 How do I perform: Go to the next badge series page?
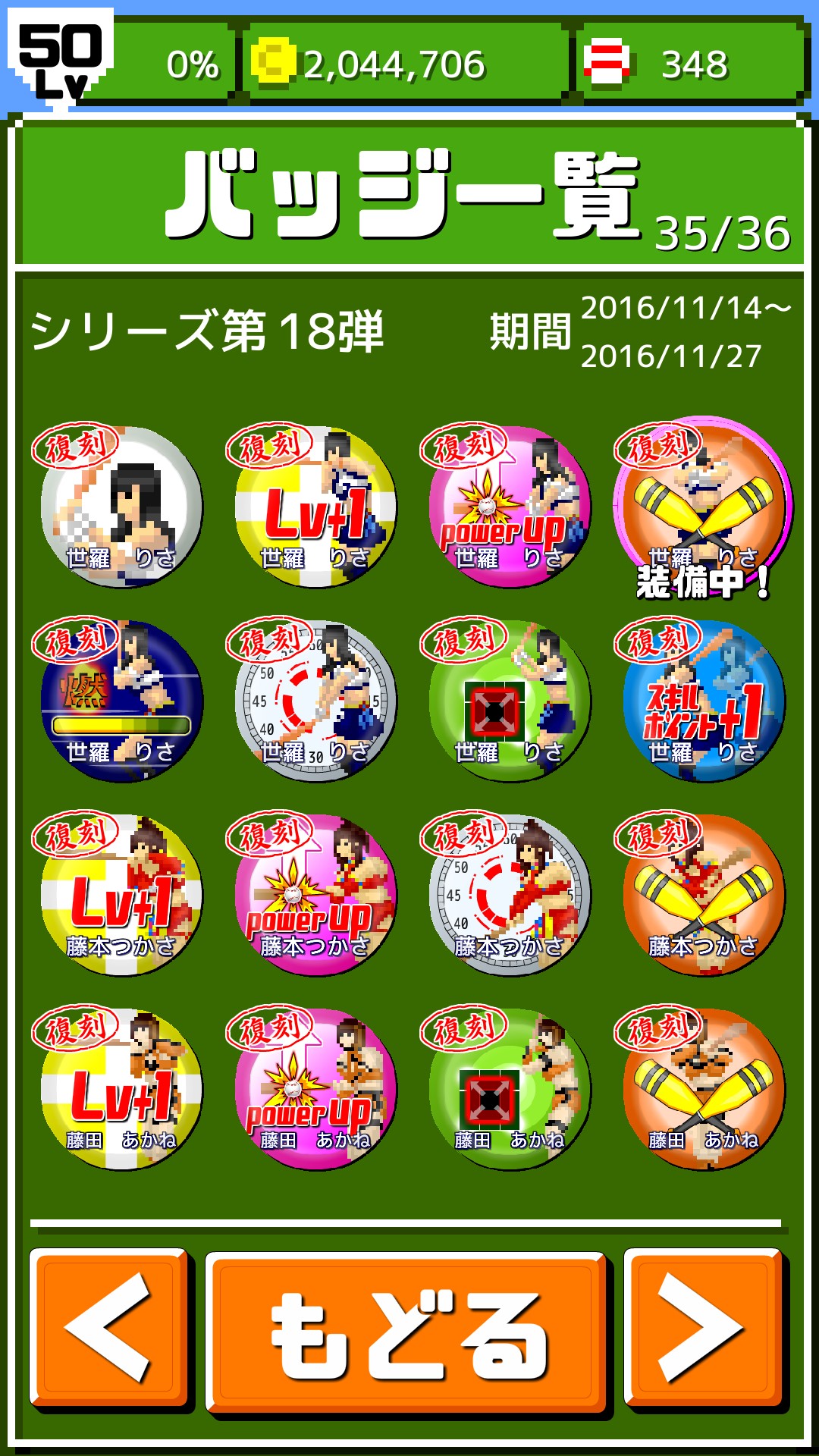[703, 1327]
